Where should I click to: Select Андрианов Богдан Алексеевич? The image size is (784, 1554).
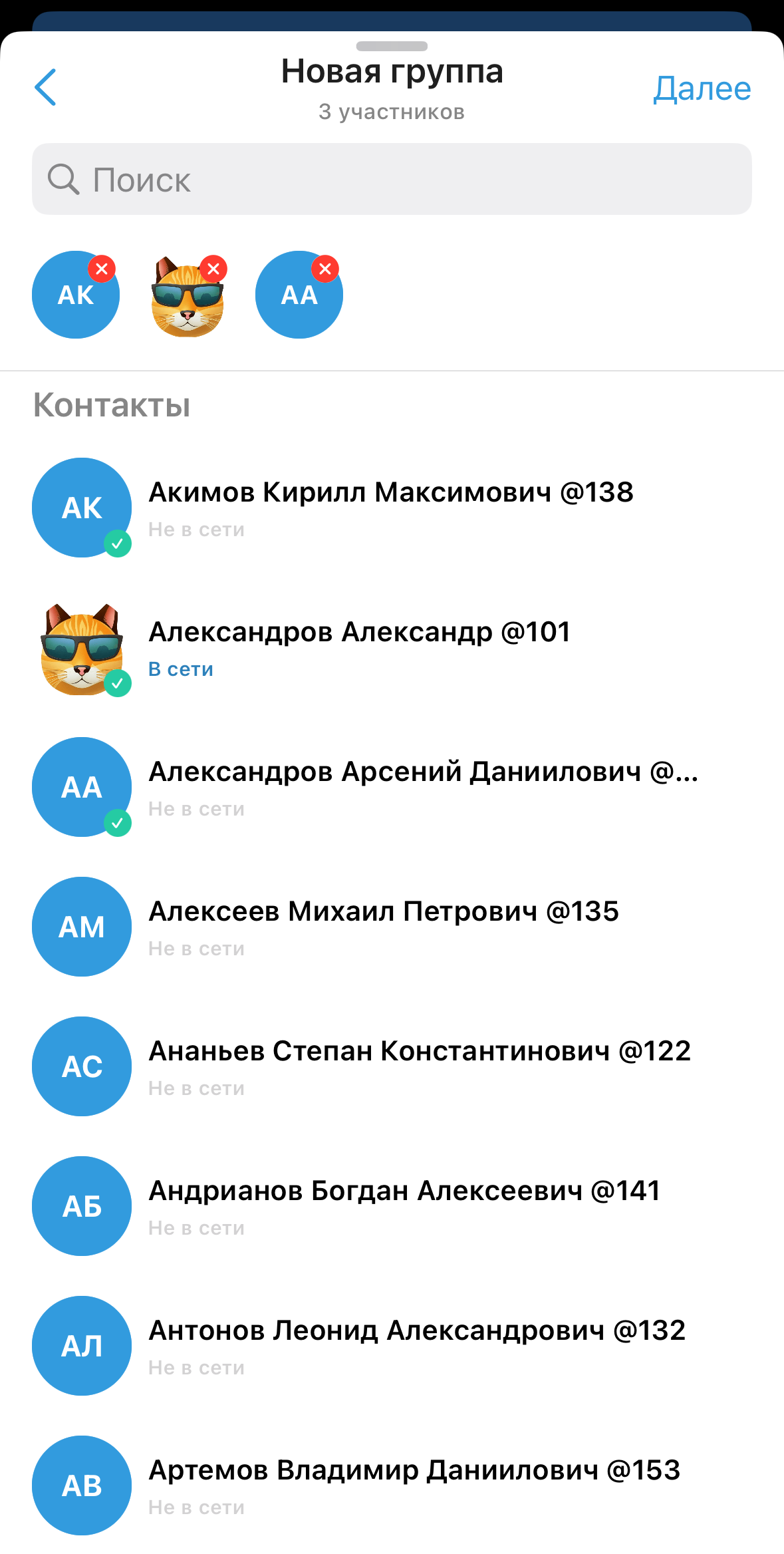pyautogui.click(x=391, y=1206)
